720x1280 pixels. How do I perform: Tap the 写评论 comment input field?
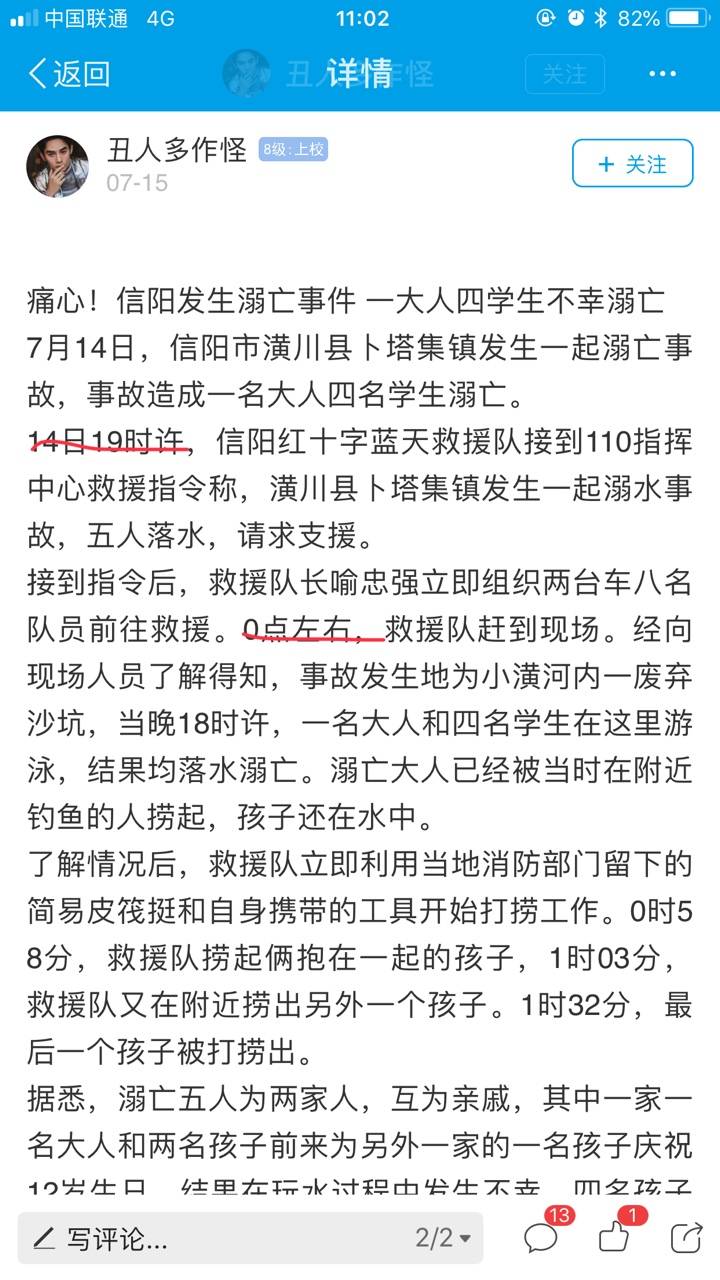coord(250,1238)
